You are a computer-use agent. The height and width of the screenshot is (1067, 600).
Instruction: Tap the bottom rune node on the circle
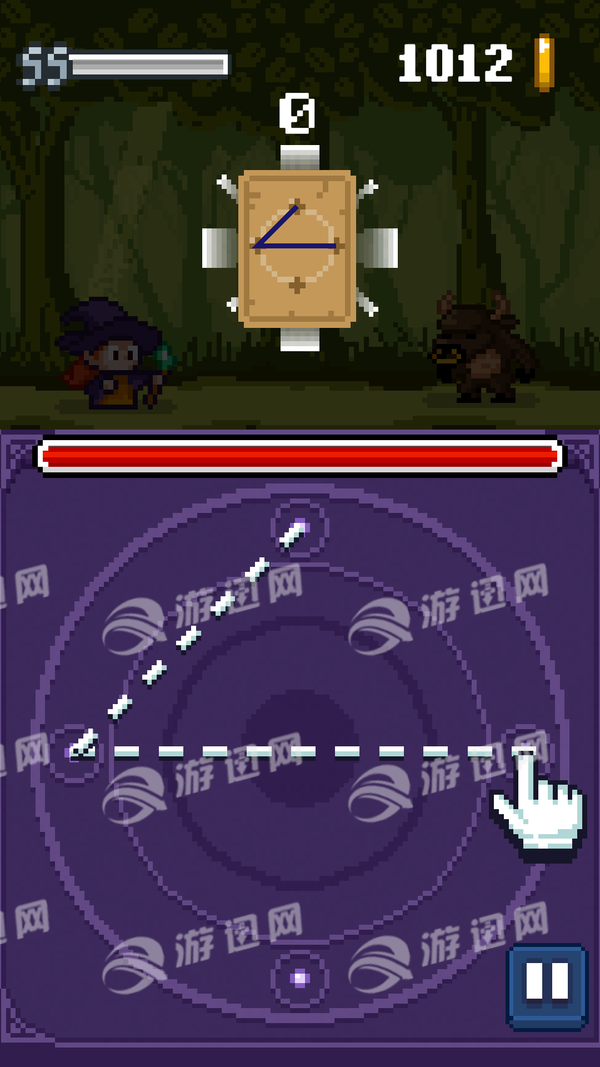[300, 979]
